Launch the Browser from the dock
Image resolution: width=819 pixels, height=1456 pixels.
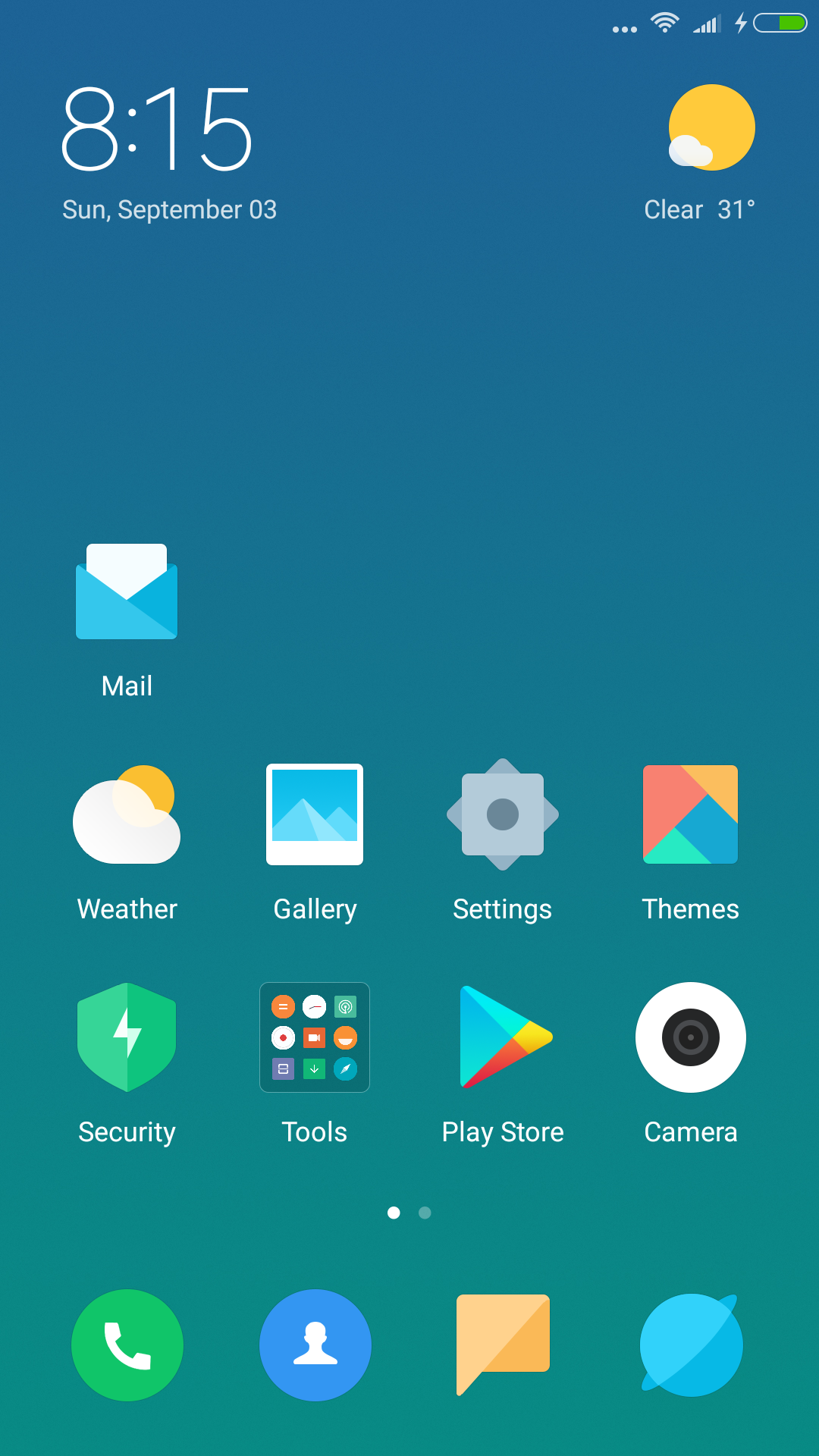[x=690, y=1345]
